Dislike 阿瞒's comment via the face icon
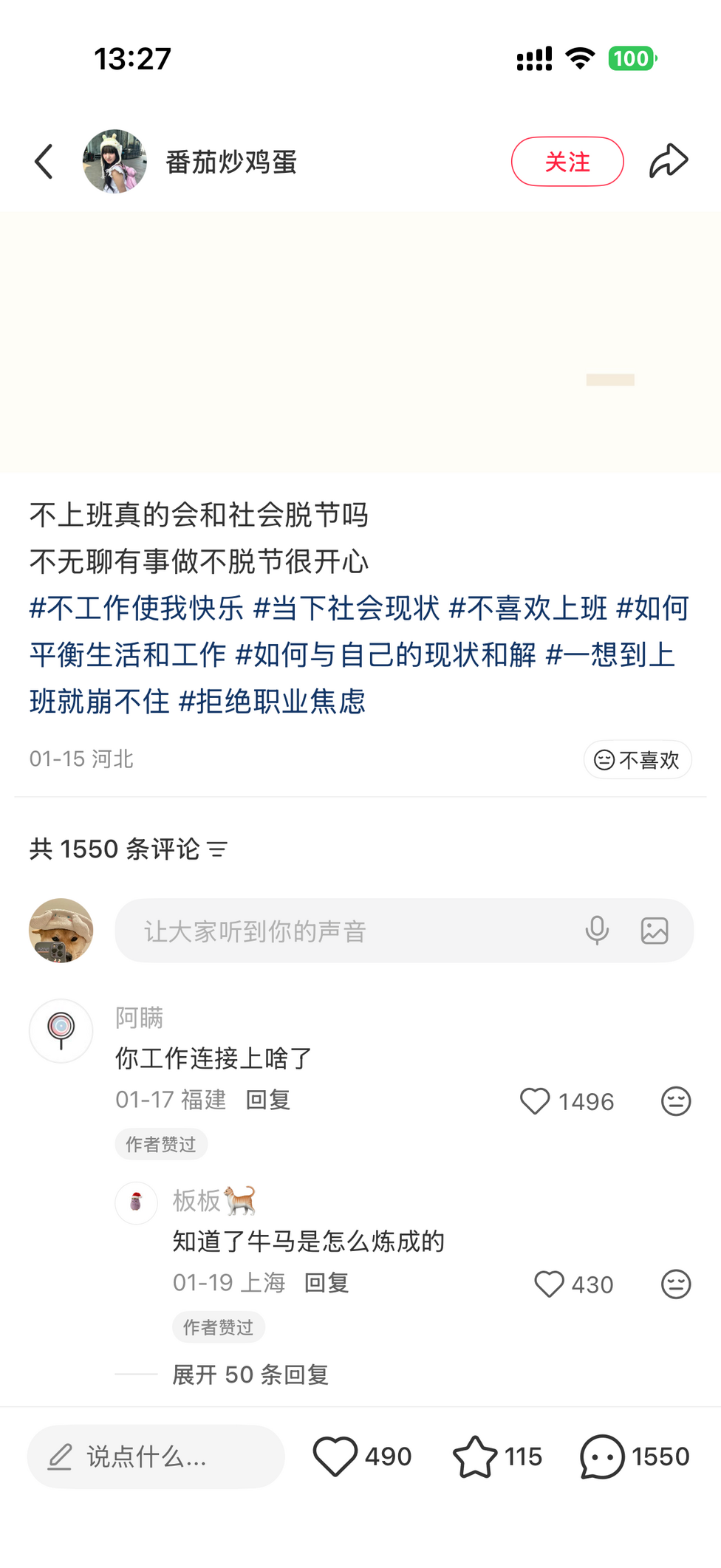Viewport: 721px width, 1568px height. coord(675,1101)
